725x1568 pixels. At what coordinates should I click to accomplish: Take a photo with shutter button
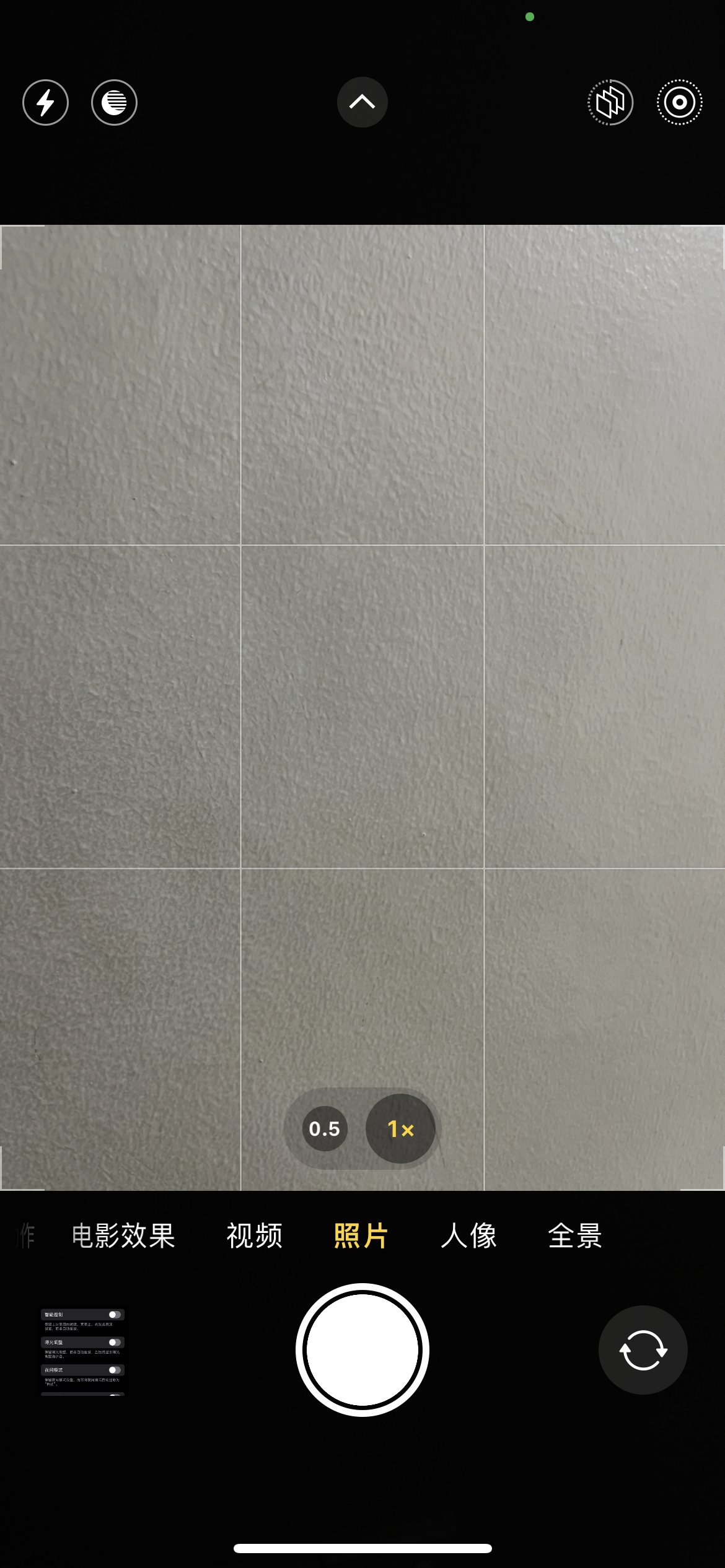pos(362,1350)
